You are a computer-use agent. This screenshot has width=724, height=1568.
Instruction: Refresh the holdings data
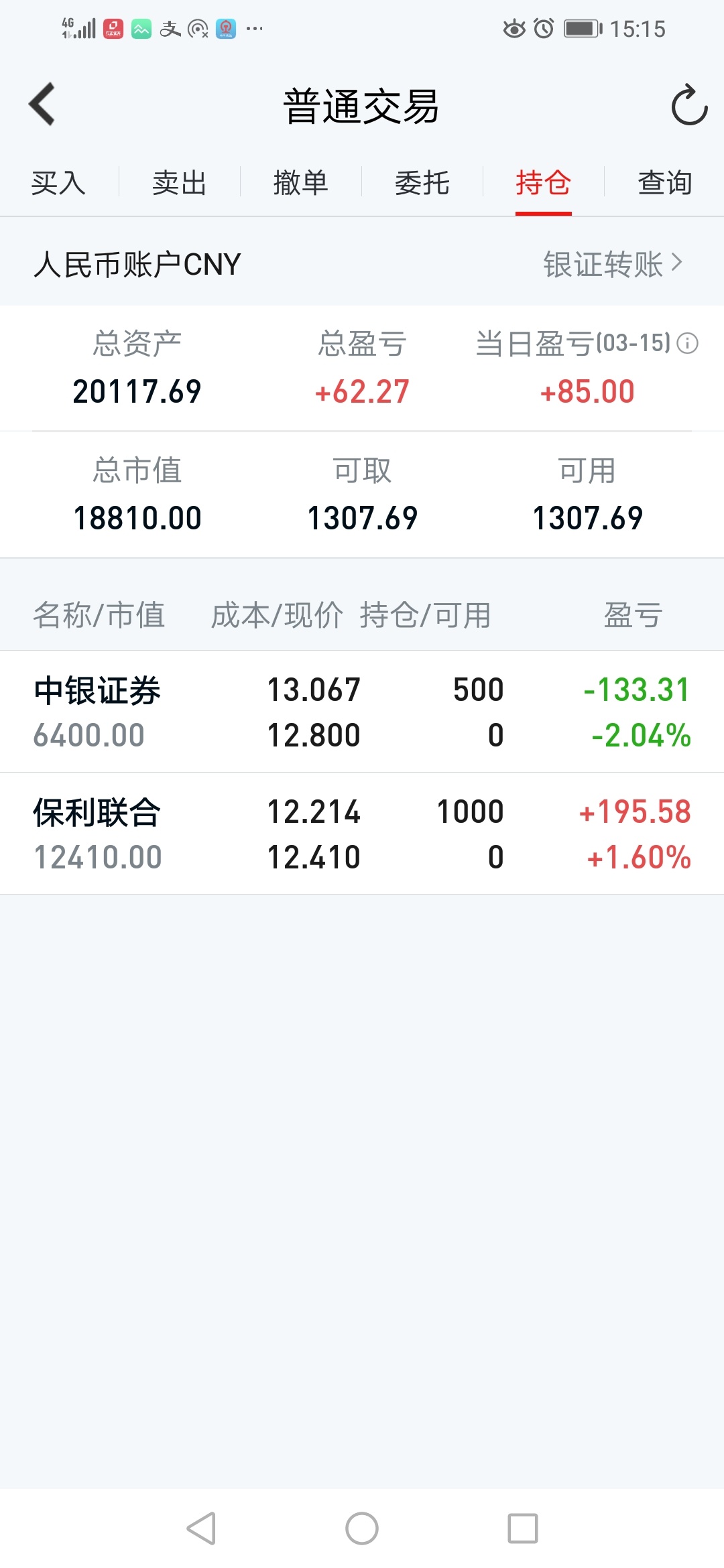pyautogui.click(x=689, y=105)
